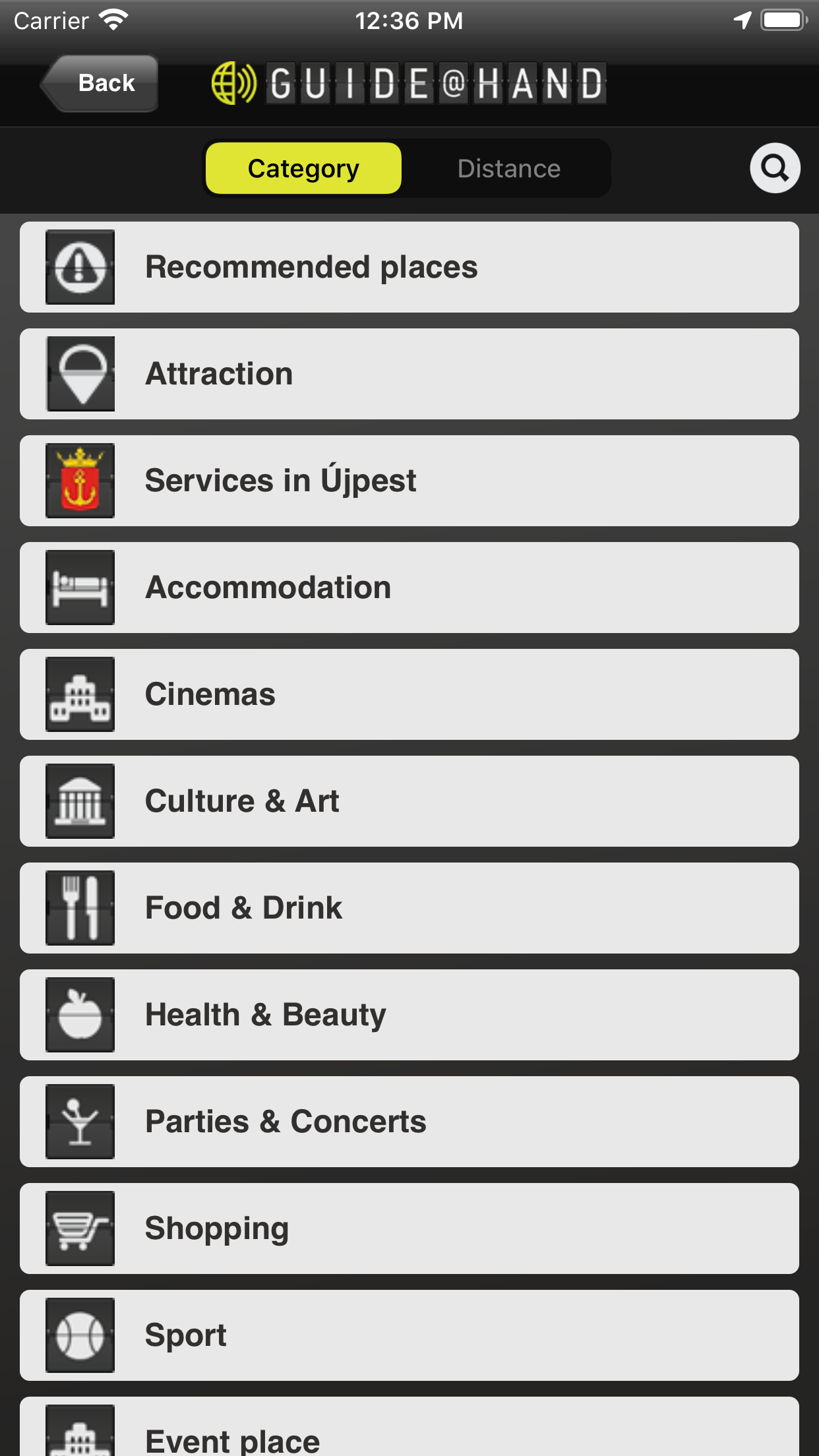819x1456 pixels.
Task: View Culture & Art places
Action: click(409, 801)
